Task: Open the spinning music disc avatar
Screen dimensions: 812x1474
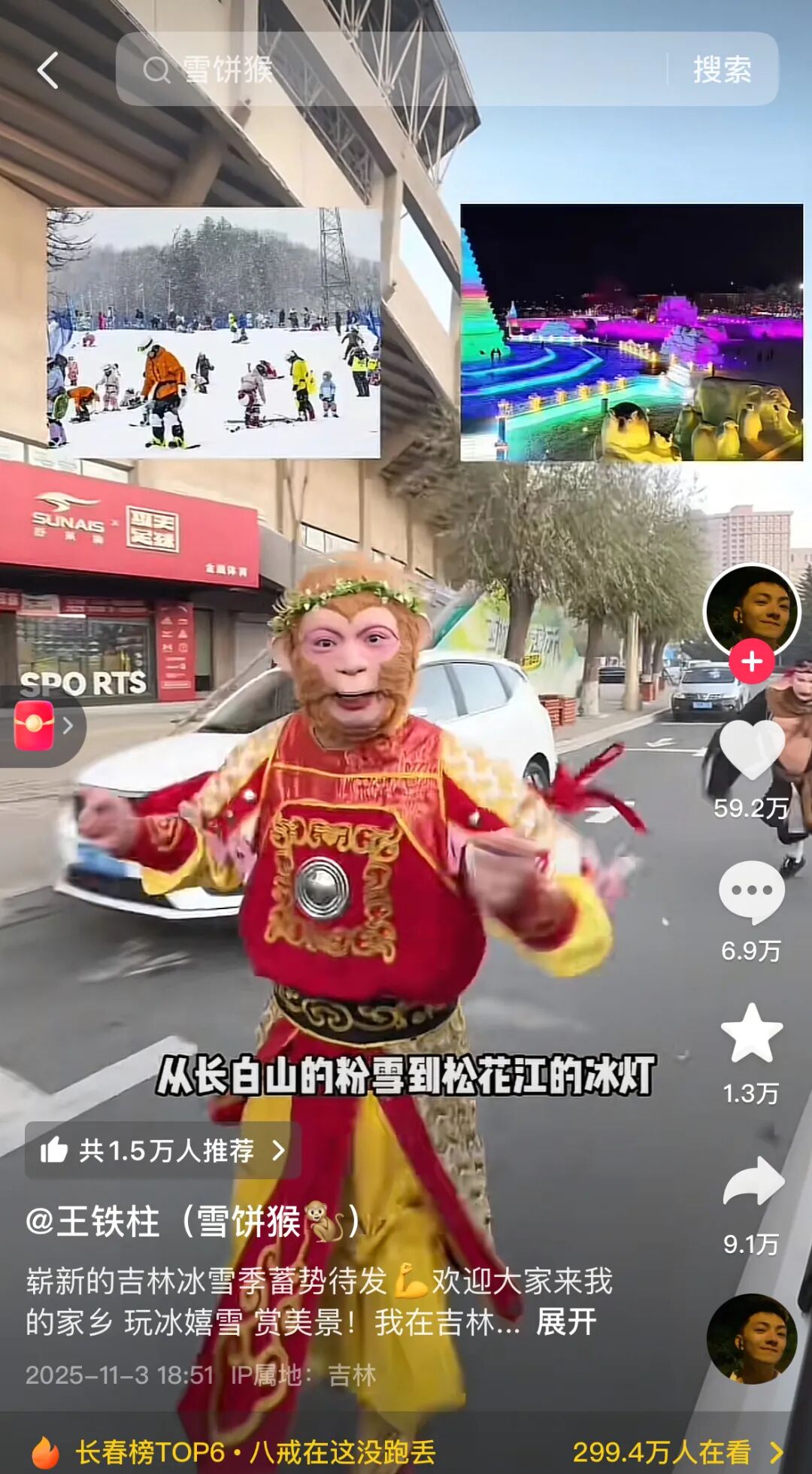Action: [x=752, y=1339]
